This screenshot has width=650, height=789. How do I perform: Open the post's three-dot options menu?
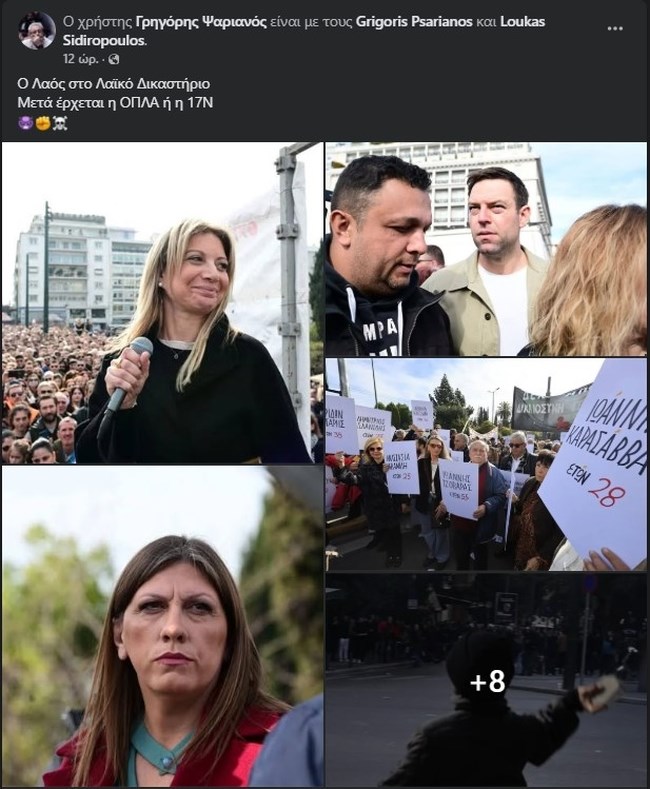(x=615, y=28)
